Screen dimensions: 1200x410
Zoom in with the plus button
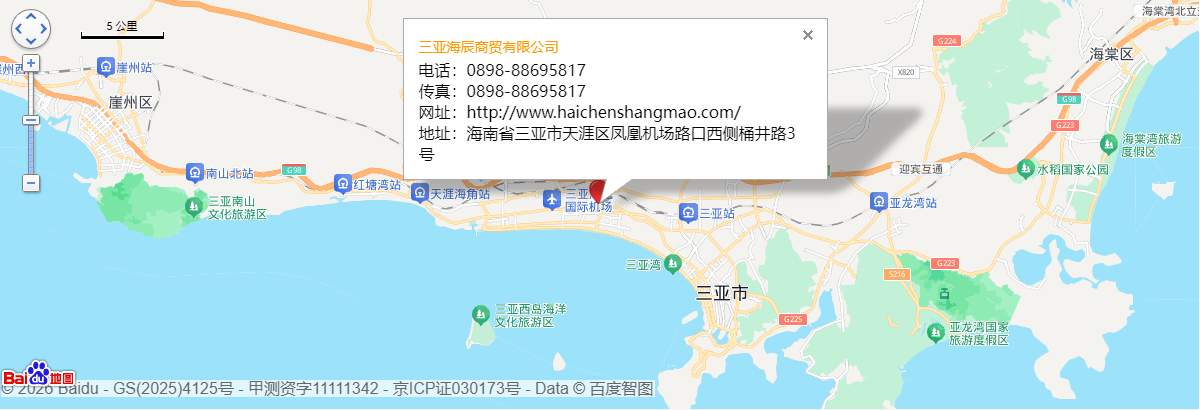tap(31, 63)
